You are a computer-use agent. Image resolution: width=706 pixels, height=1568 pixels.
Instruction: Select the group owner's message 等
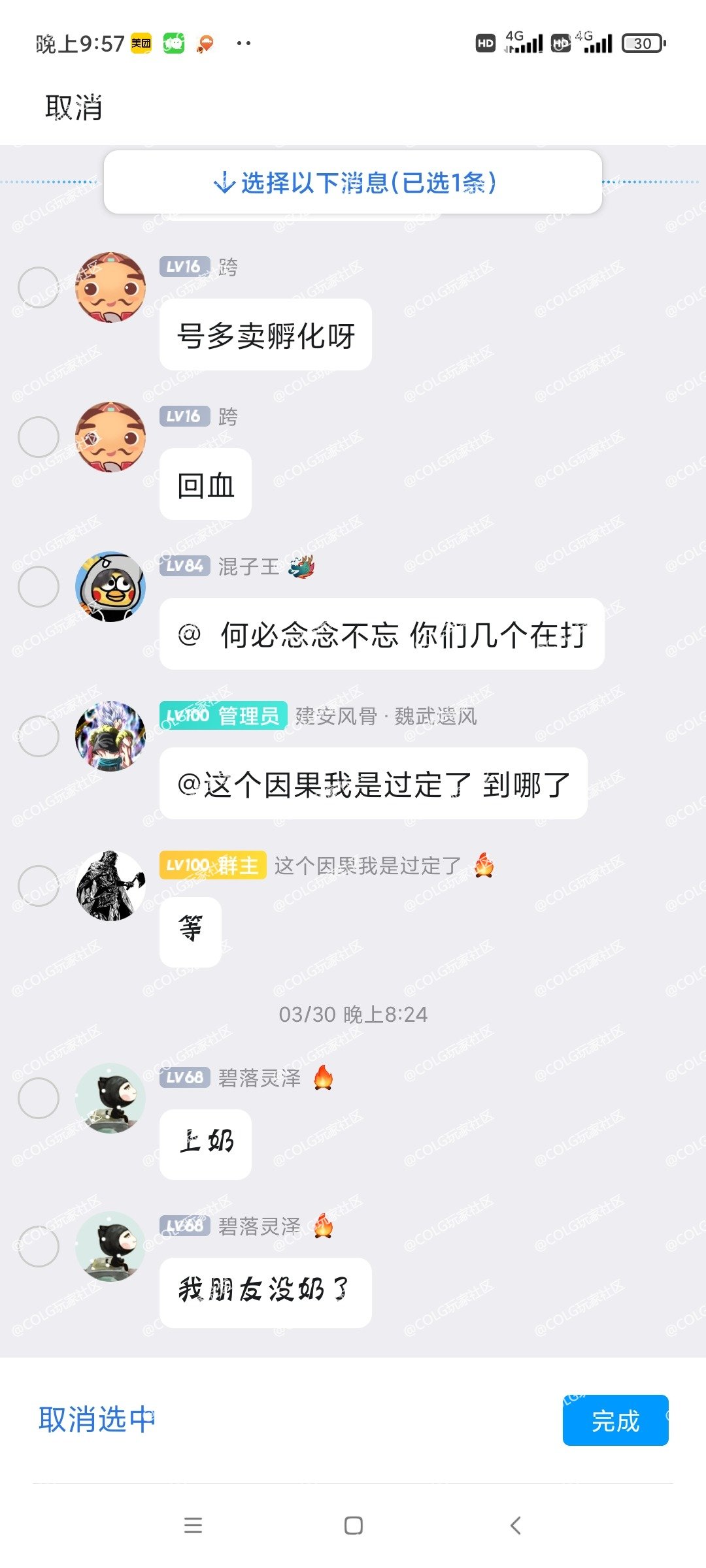[39, 886]
